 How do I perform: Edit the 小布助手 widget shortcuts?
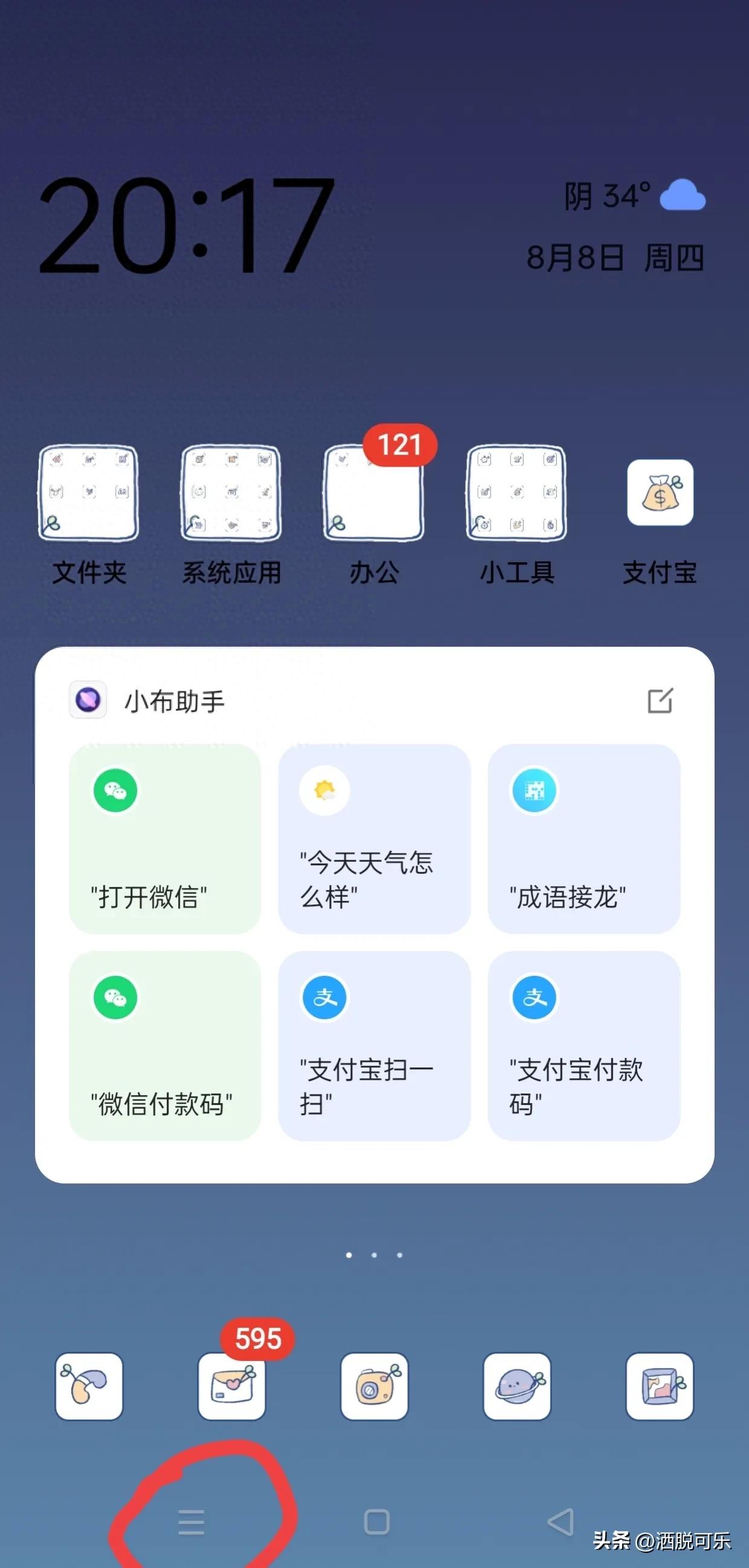(x=660, y=700)
